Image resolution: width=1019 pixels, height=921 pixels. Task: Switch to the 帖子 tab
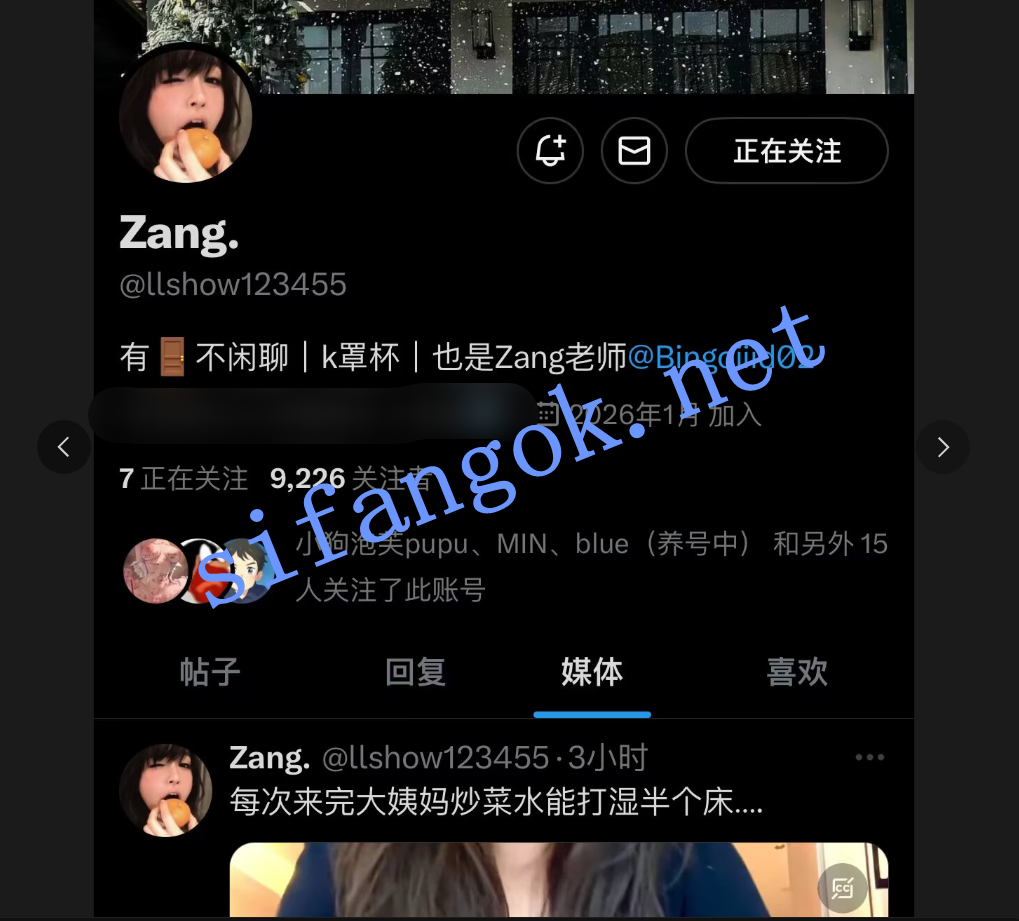(210, 672)
